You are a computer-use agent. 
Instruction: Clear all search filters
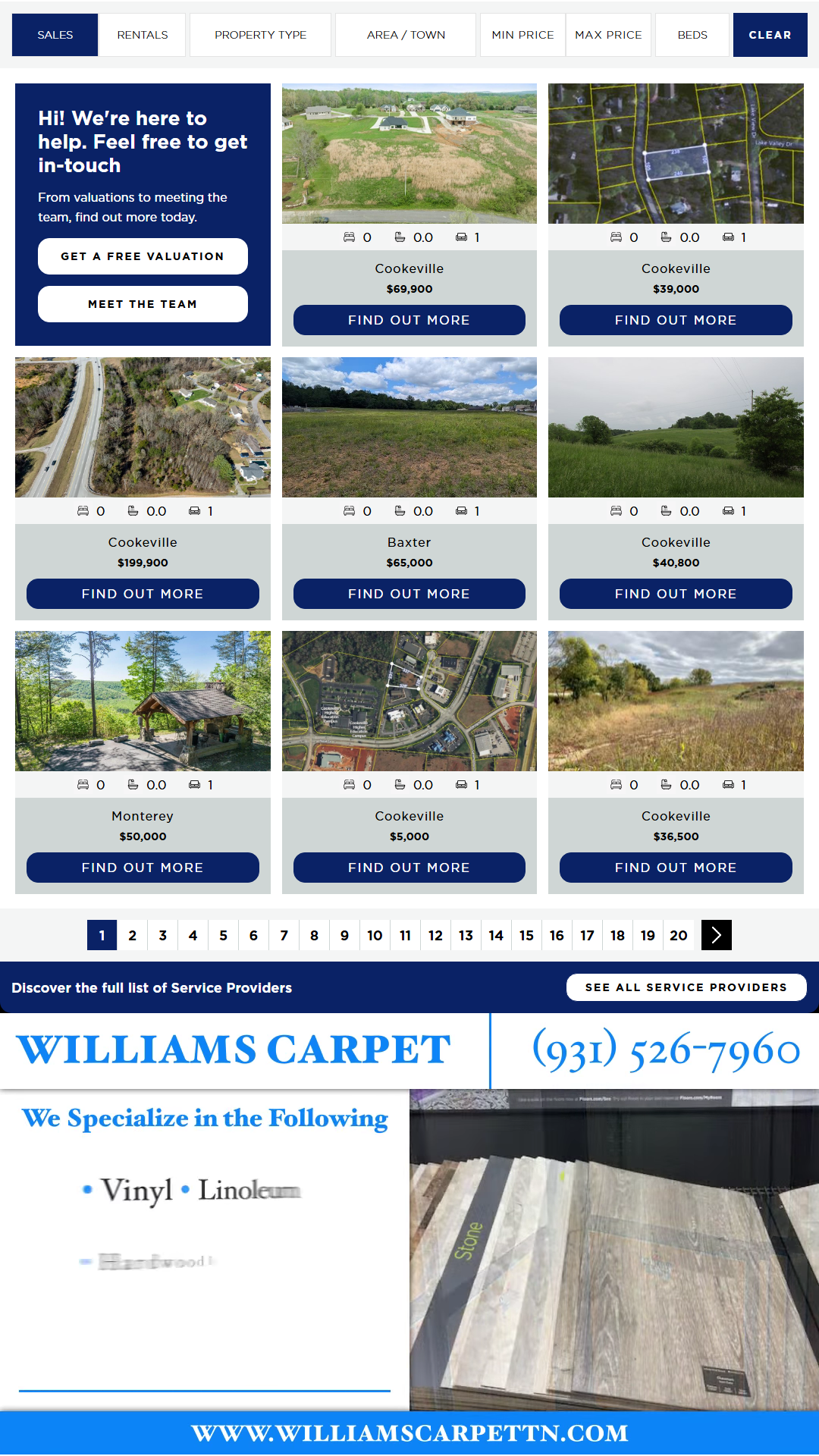(770, 35)
